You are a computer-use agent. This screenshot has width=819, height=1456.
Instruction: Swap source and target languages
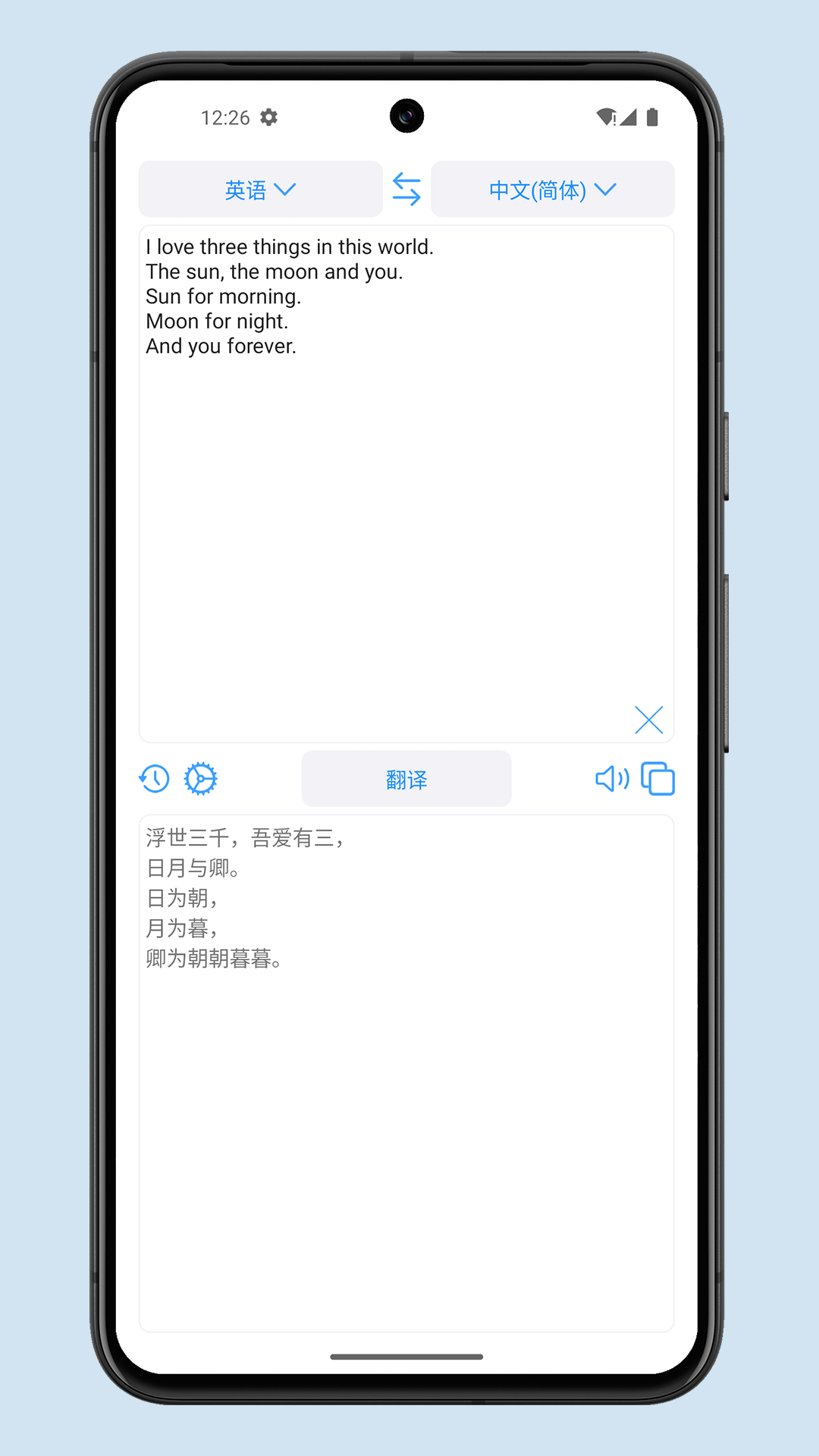tap(406, 190)
